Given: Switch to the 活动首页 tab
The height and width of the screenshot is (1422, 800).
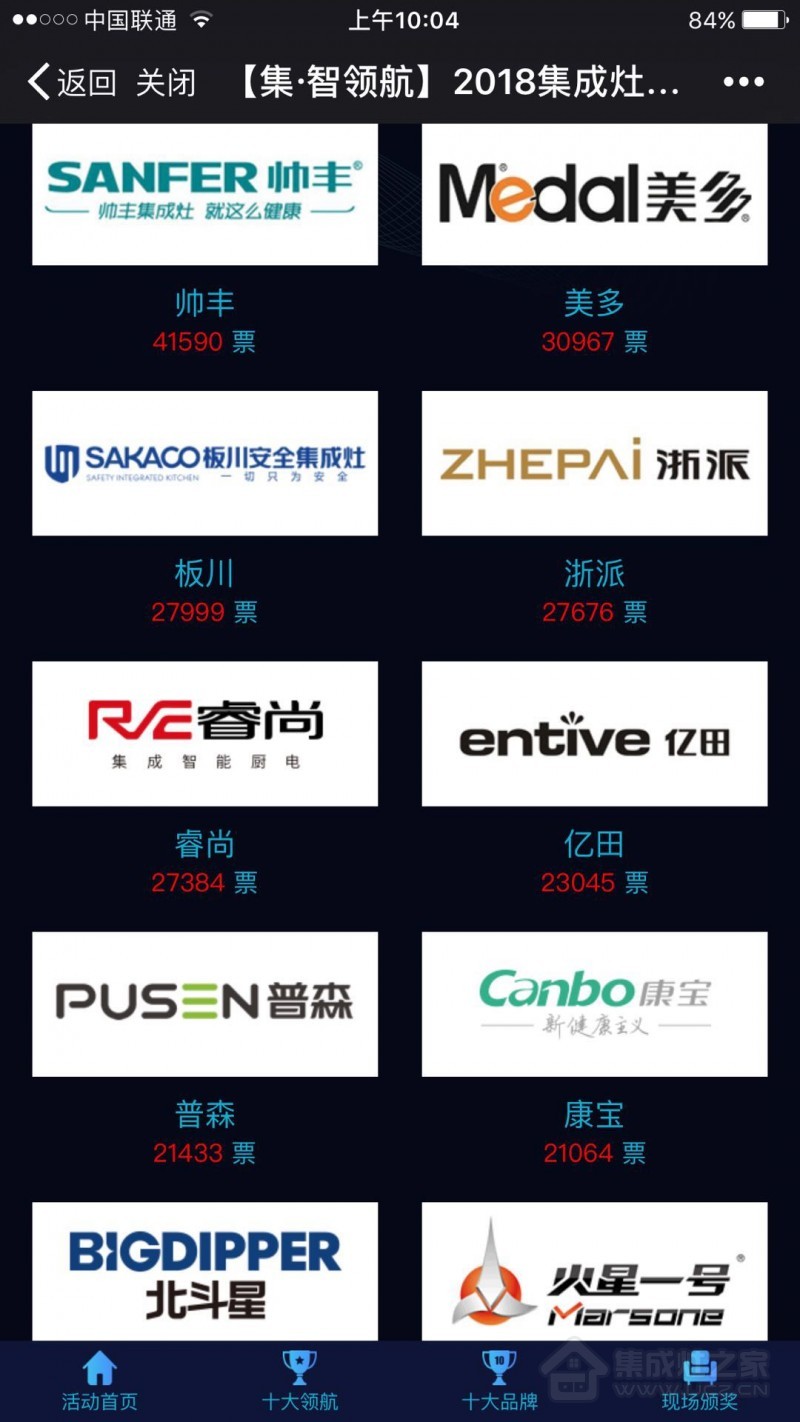Looking at the screenshot, I should (x=100, y=1381).
